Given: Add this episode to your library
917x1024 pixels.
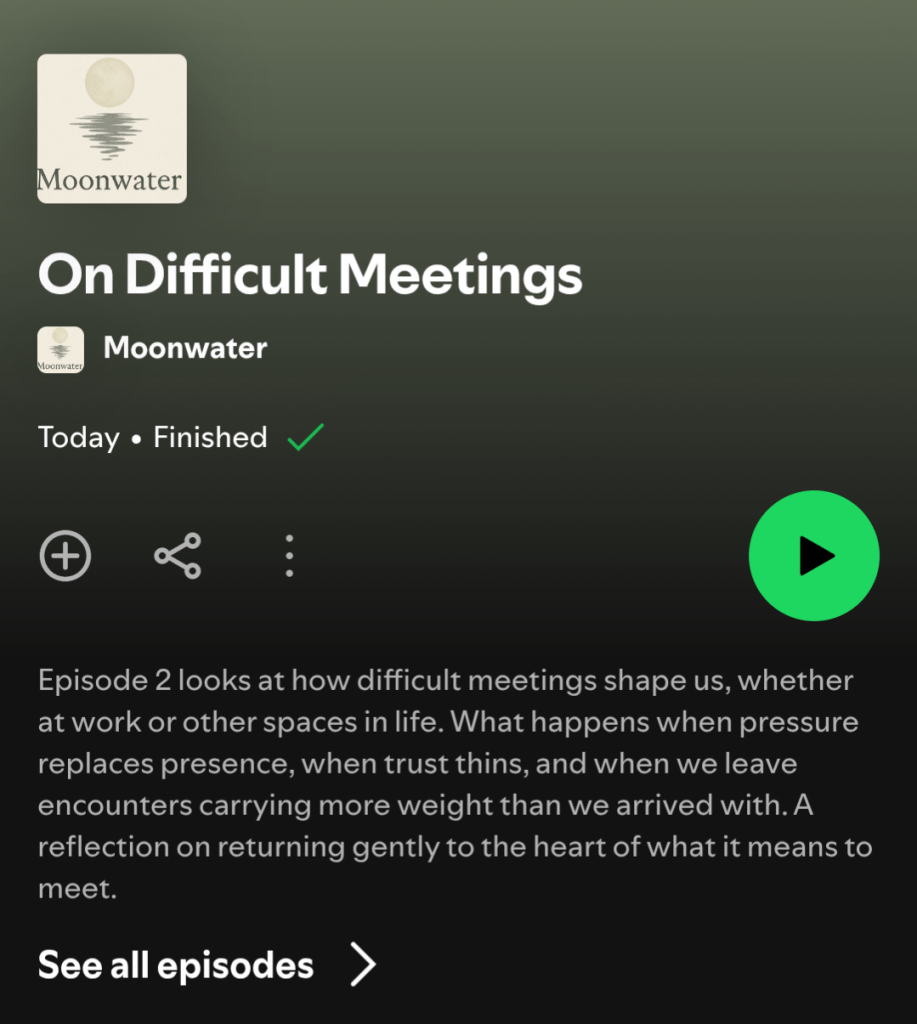Looking at the screenshot, I should coord(65,556).
